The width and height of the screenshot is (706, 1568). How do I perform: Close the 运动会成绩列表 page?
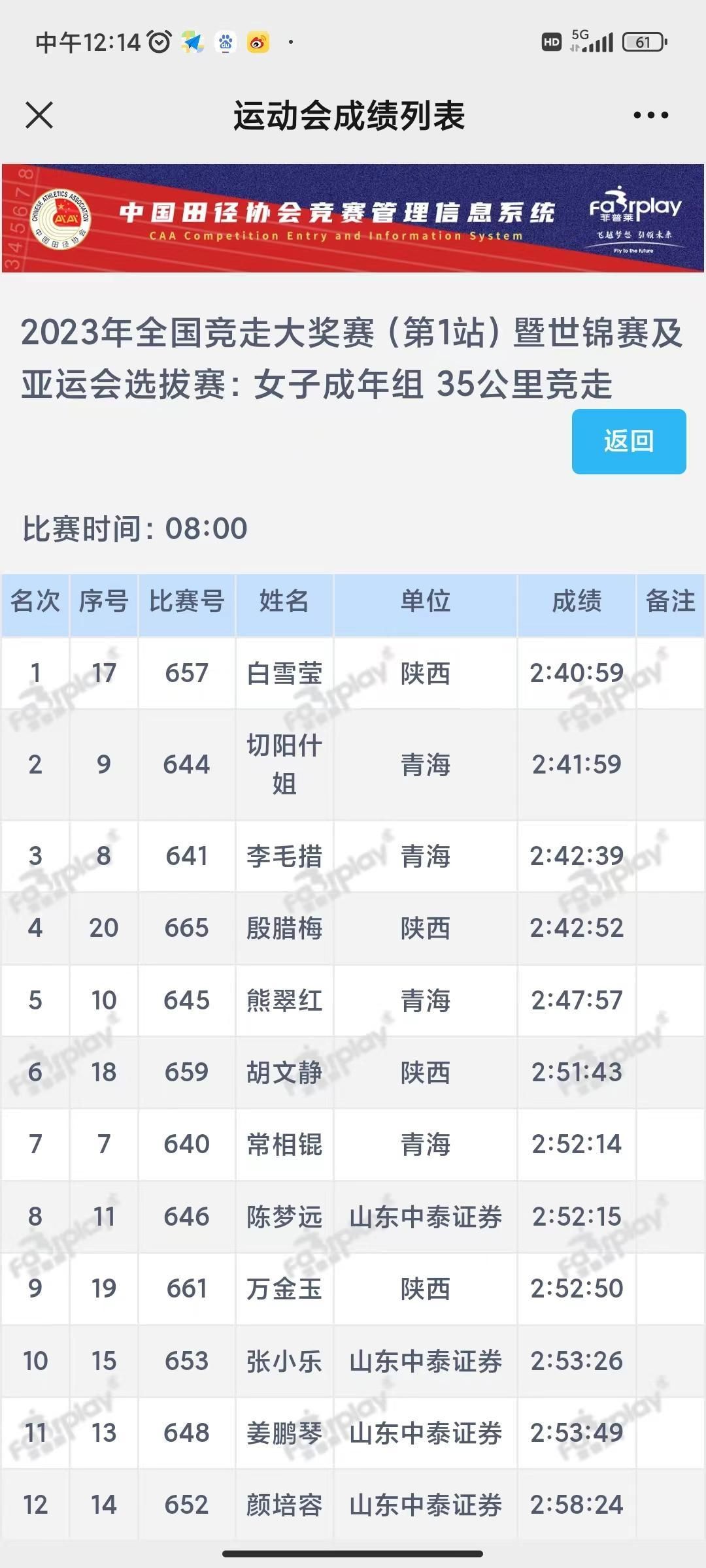point(39,116)
